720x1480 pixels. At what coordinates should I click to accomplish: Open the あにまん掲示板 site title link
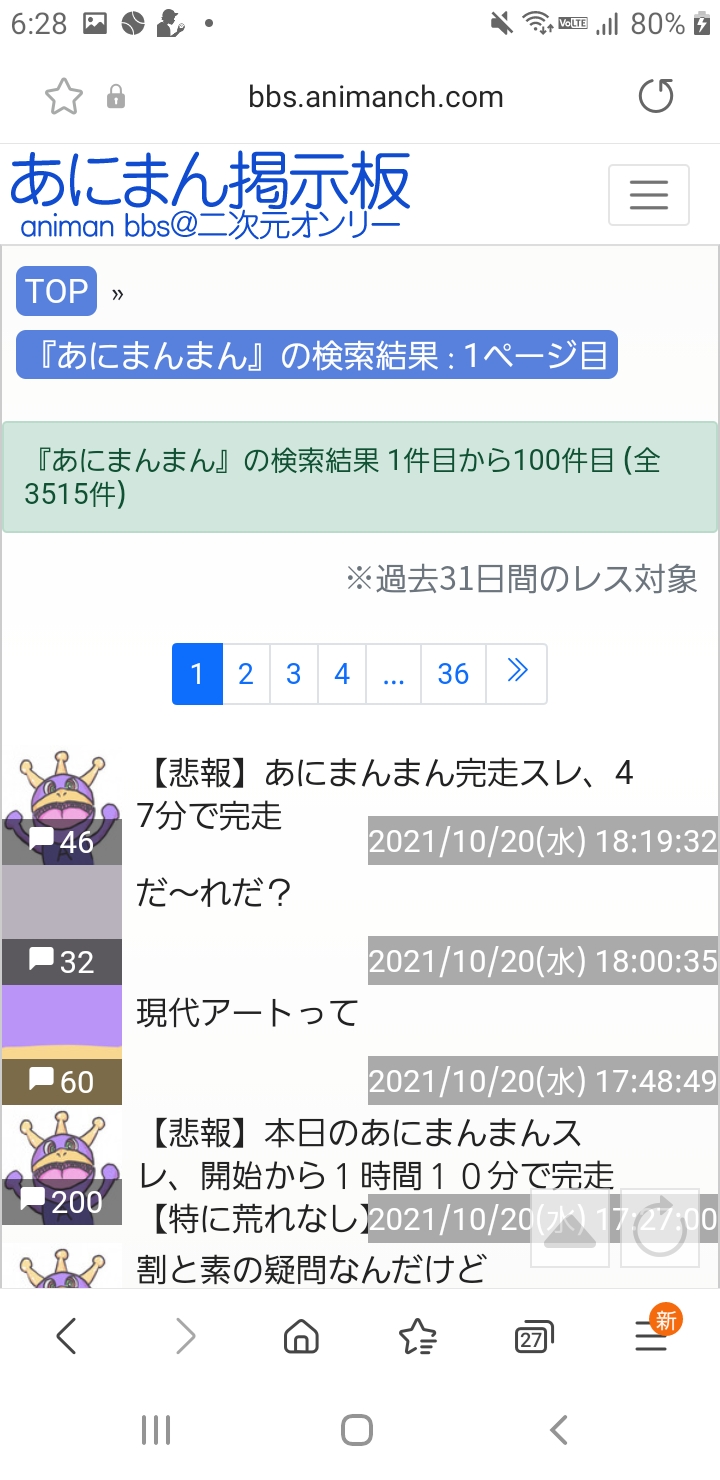(210, 194)
